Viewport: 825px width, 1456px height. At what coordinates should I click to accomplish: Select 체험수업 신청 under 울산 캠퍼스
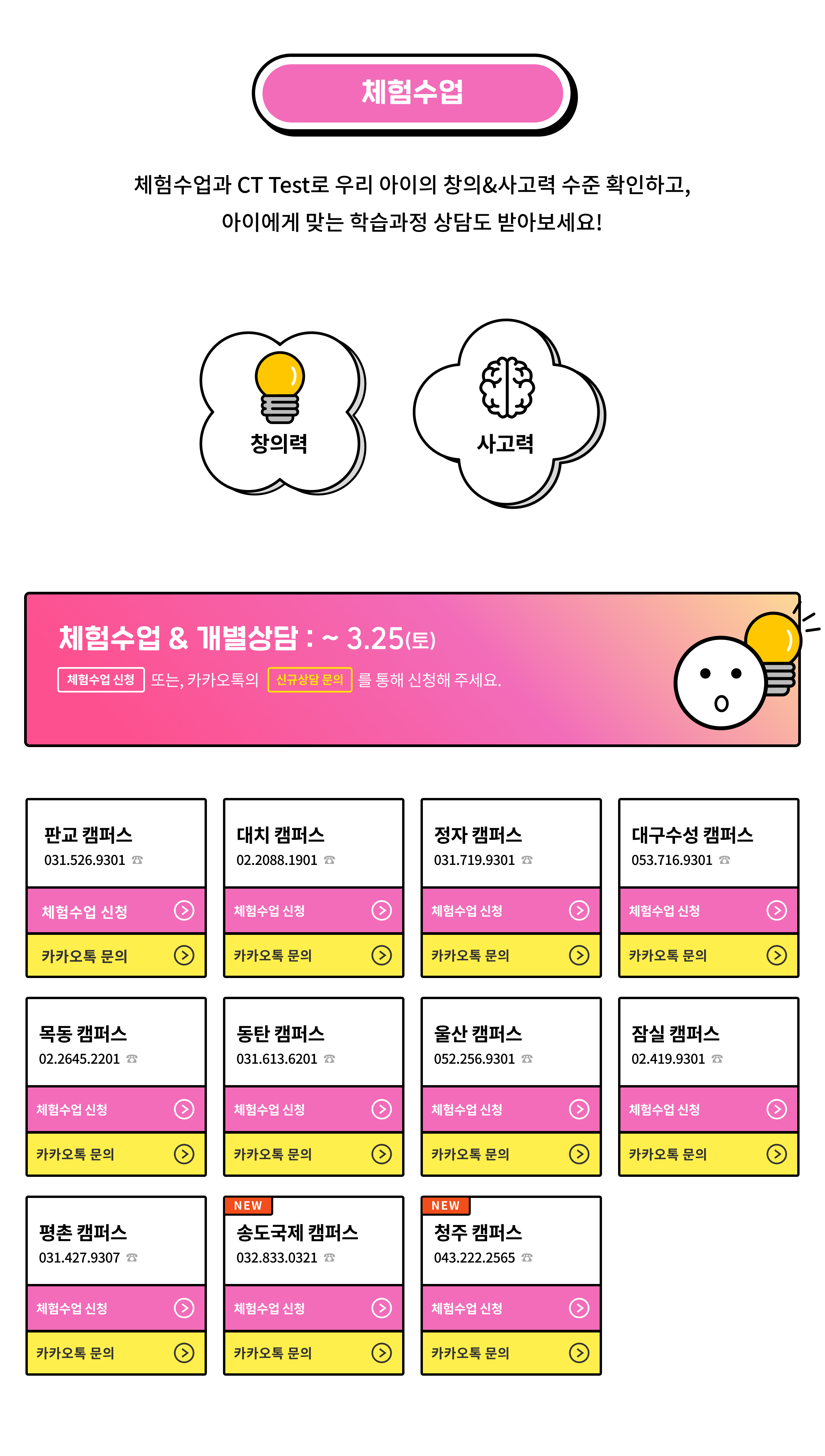point(511,1110)
